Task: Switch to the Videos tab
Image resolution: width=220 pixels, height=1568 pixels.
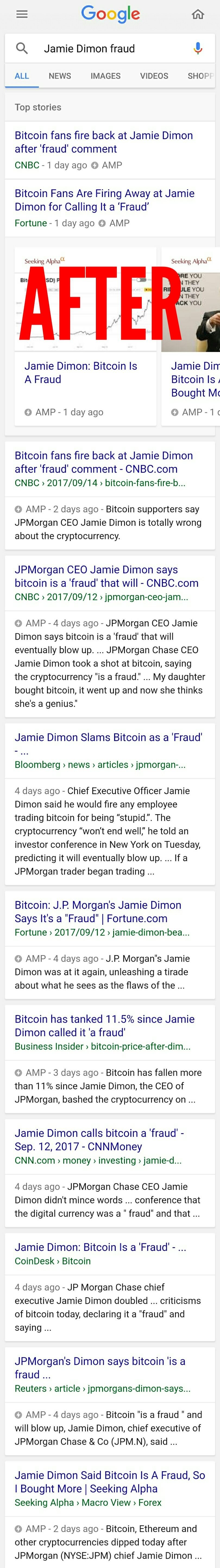Action: (x=154, y=76)
